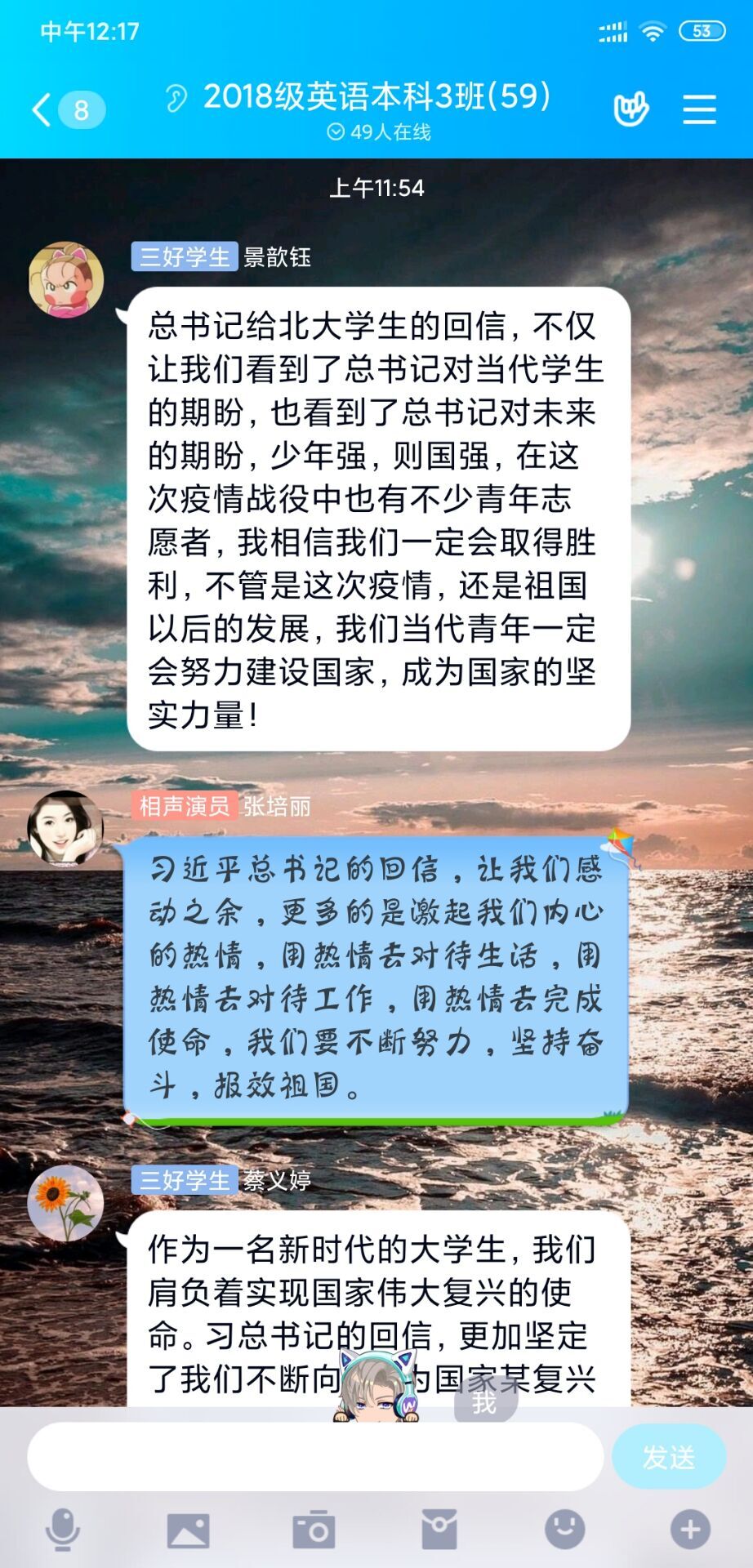Viewport: 753px width, 1568px height.
Task: Open the camera to take a photo
Action: (x=314, y=1530)
